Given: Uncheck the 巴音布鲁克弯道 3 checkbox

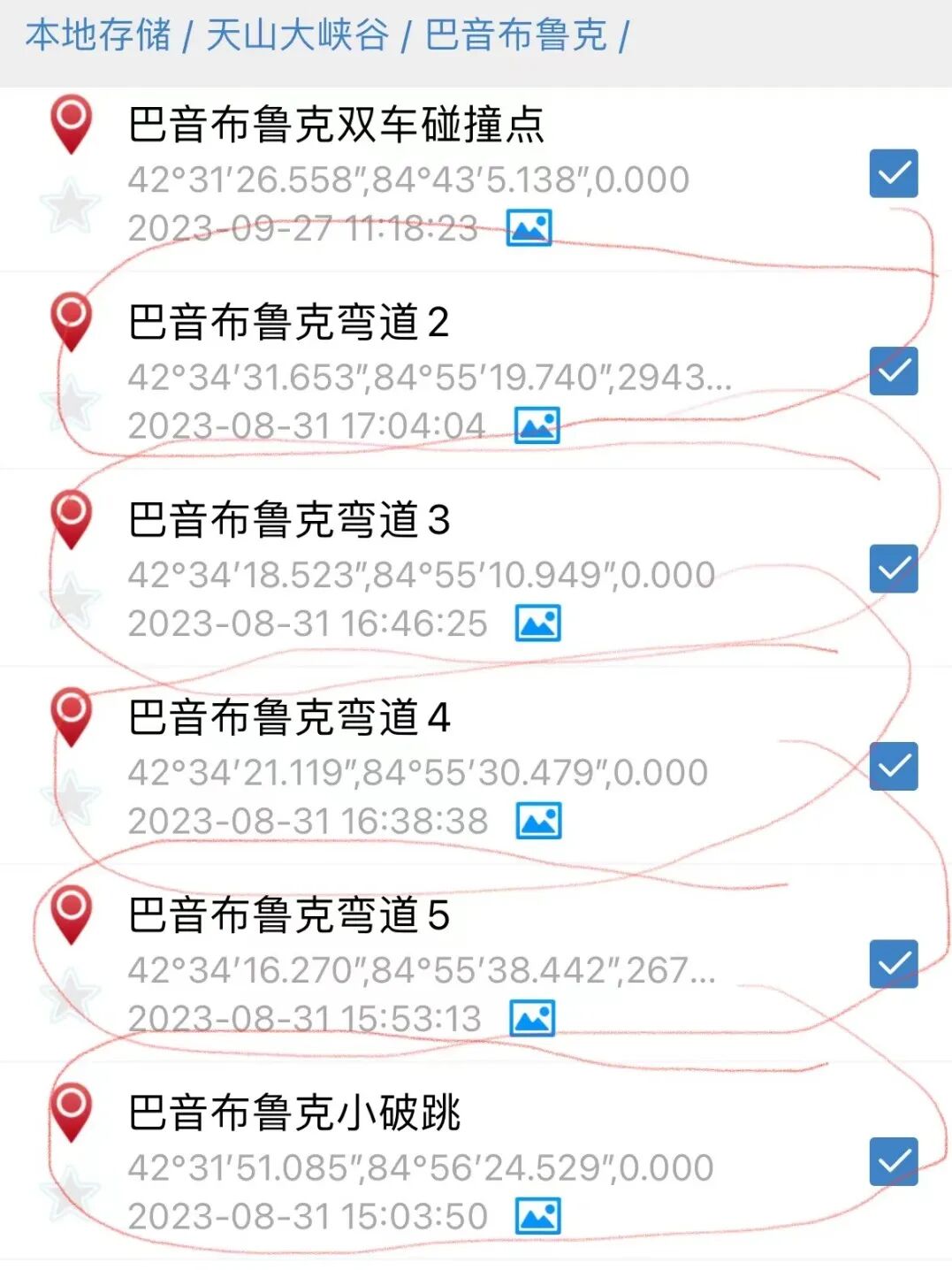Looking at the screenshot, I should pos(894,568).
